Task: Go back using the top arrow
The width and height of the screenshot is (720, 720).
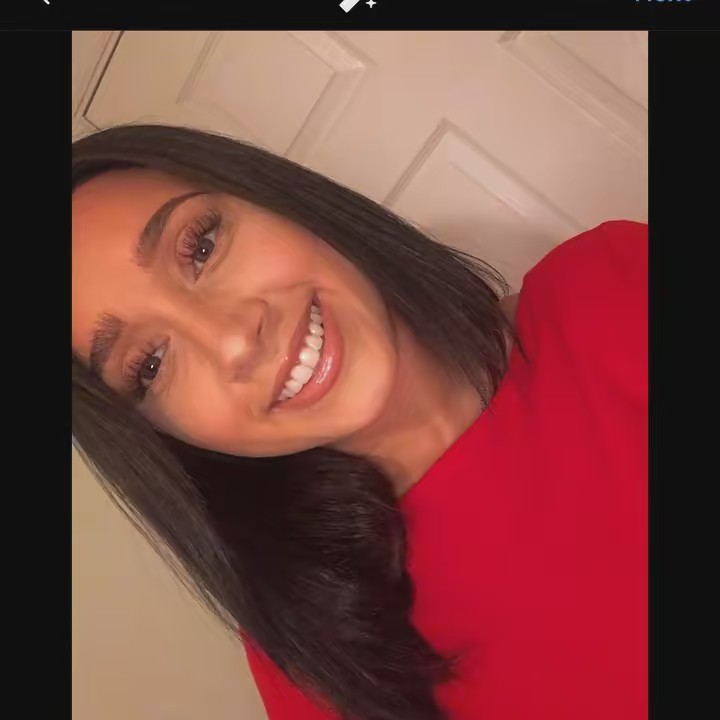Action: click(43, 2)
